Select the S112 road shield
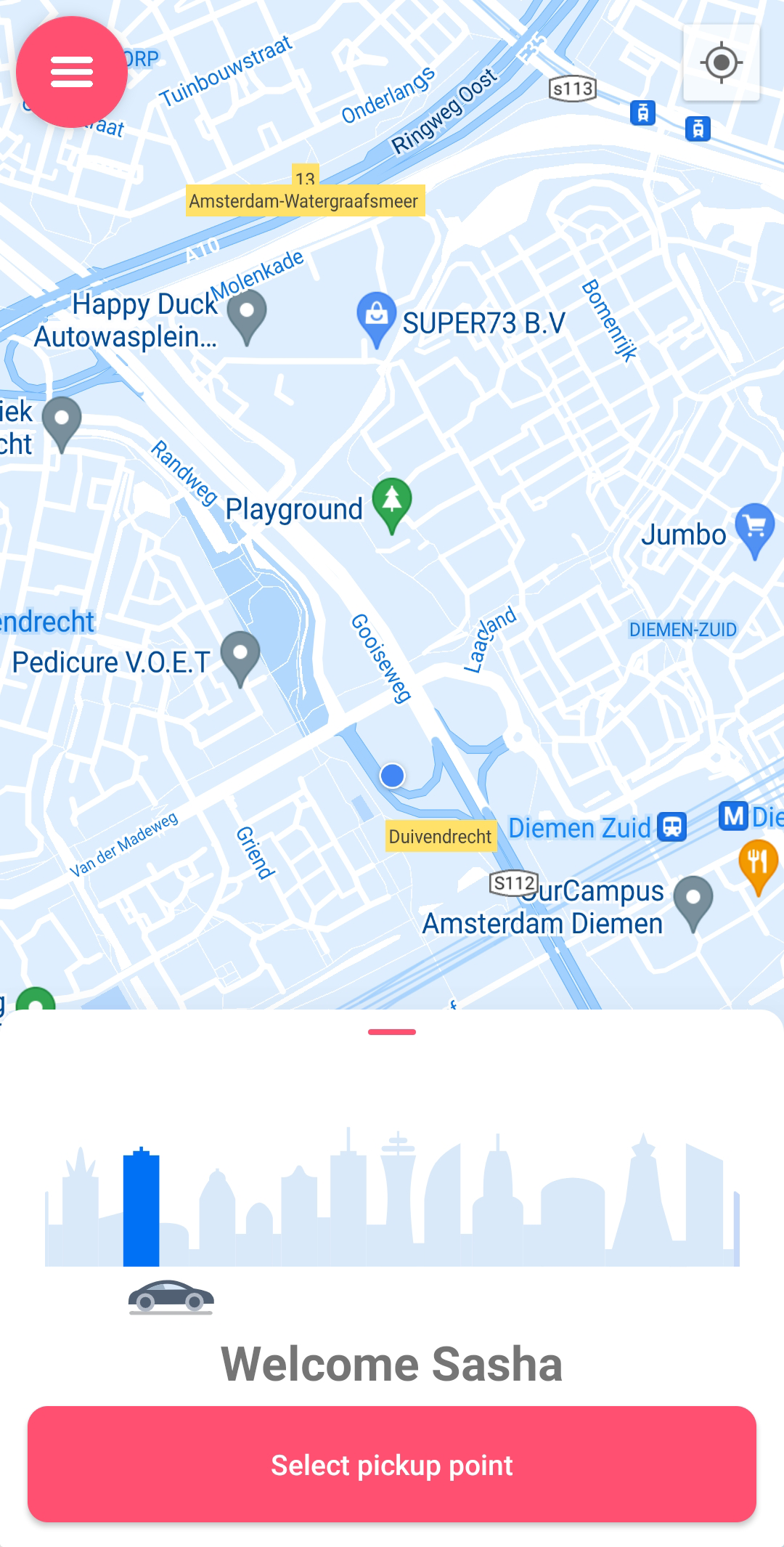The image size is (784, 1547). tap(513, 884)
